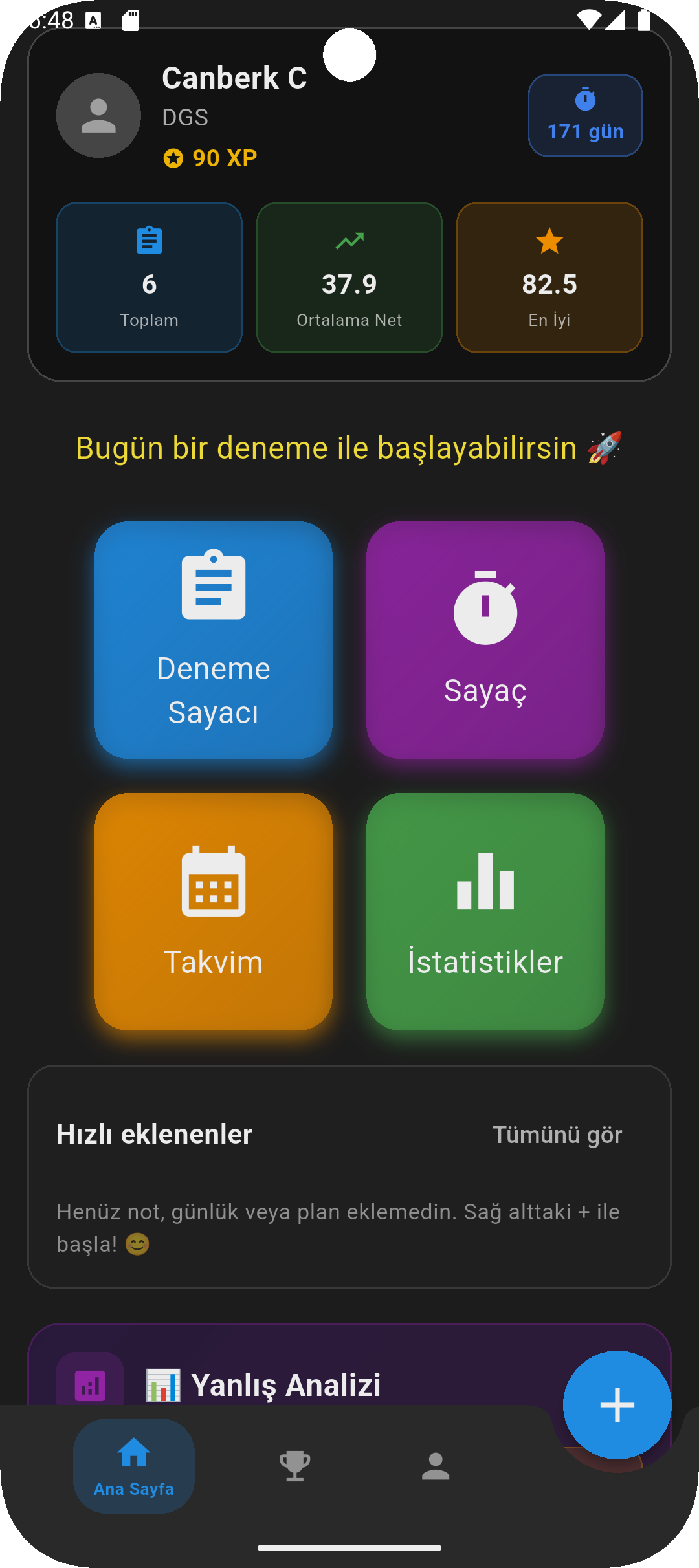Screen dimensions: 699x1568
Task: Switch to the profile person tab
Action: click(x=436, y=1466)
